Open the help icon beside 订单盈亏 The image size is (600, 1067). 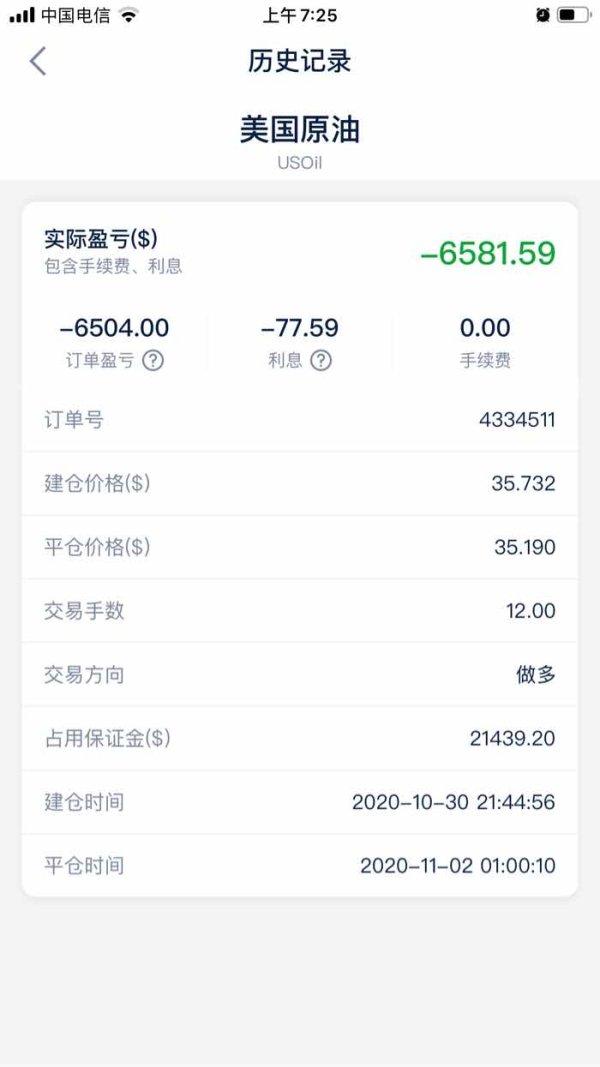click(153, 361)
